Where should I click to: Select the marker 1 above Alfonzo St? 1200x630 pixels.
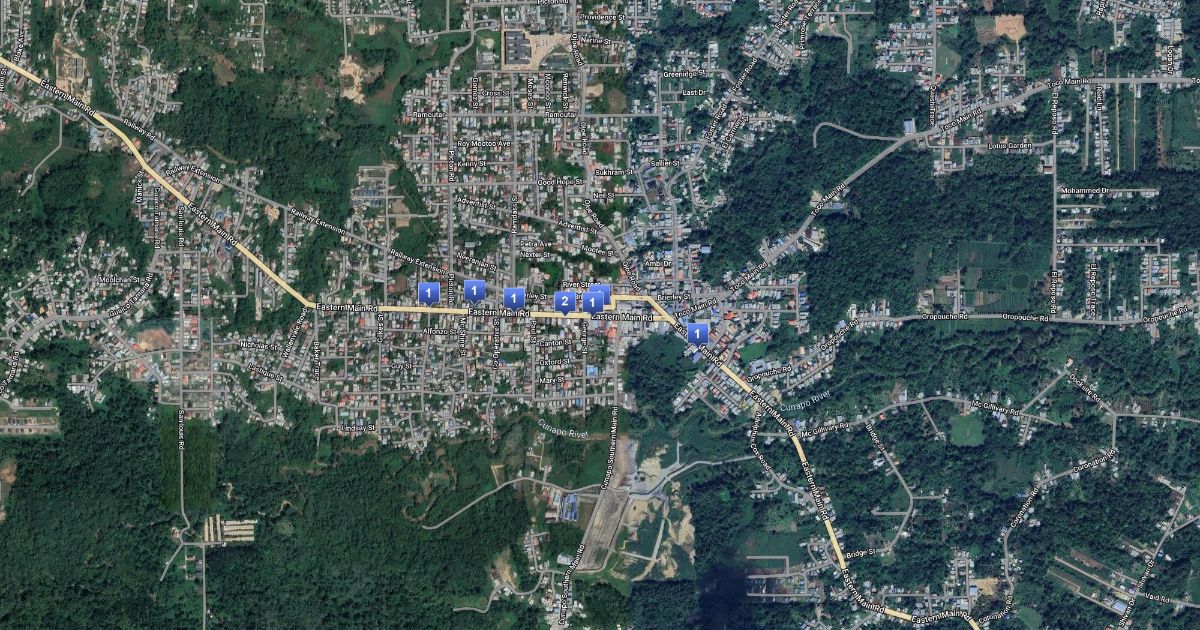(428, 293)
